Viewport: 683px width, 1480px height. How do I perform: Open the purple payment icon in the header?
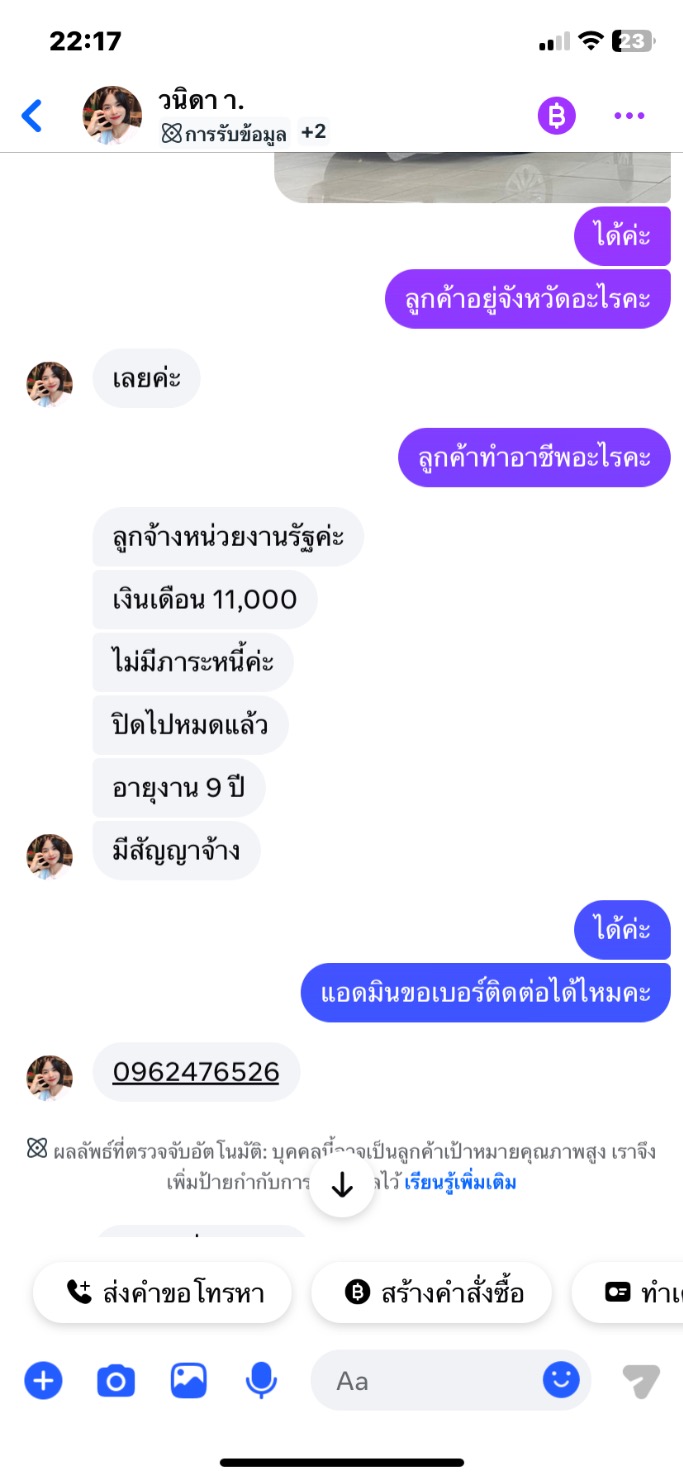click(557, 116)
